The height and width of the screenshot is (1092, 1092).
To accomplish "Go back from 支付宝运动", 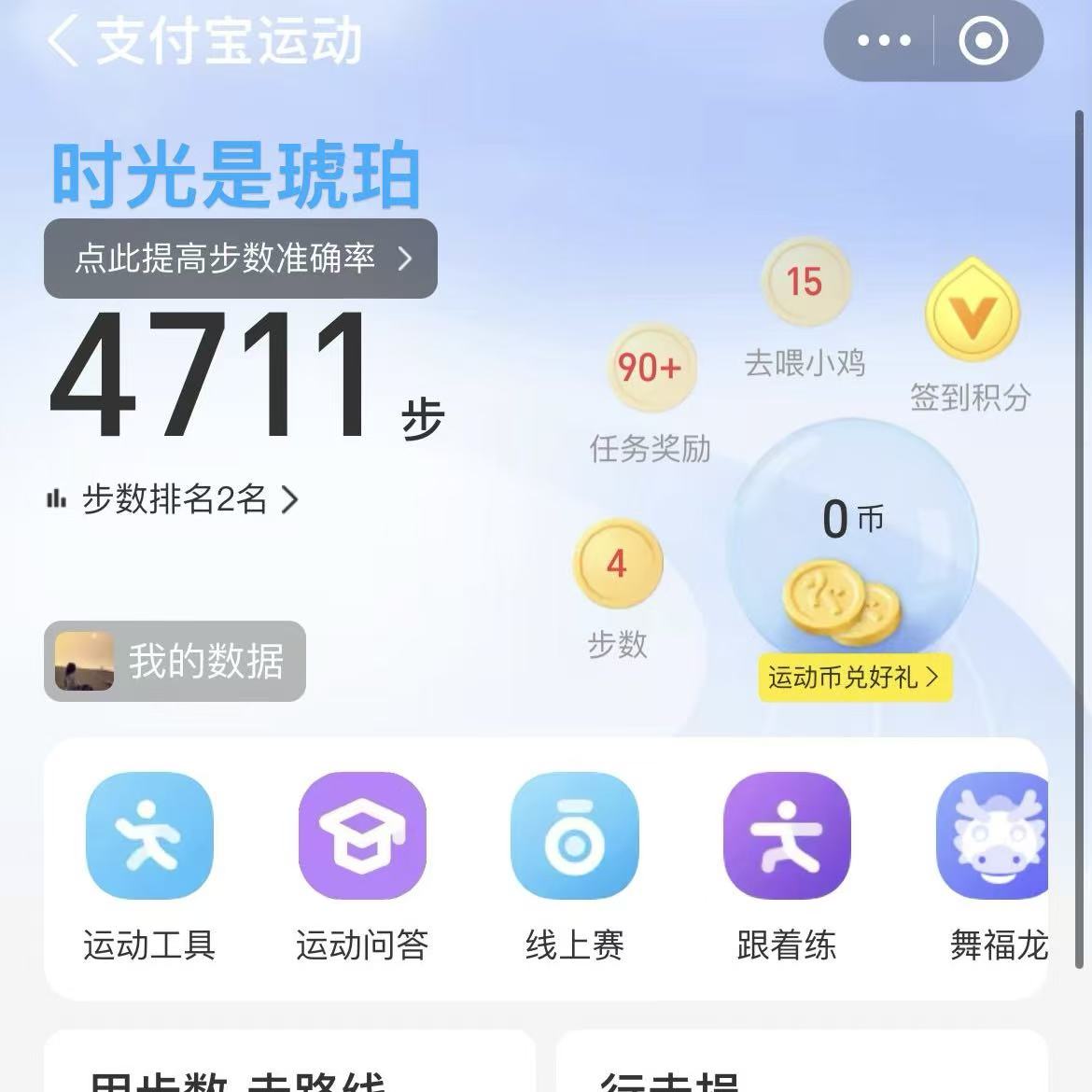I will click(63, 42).
